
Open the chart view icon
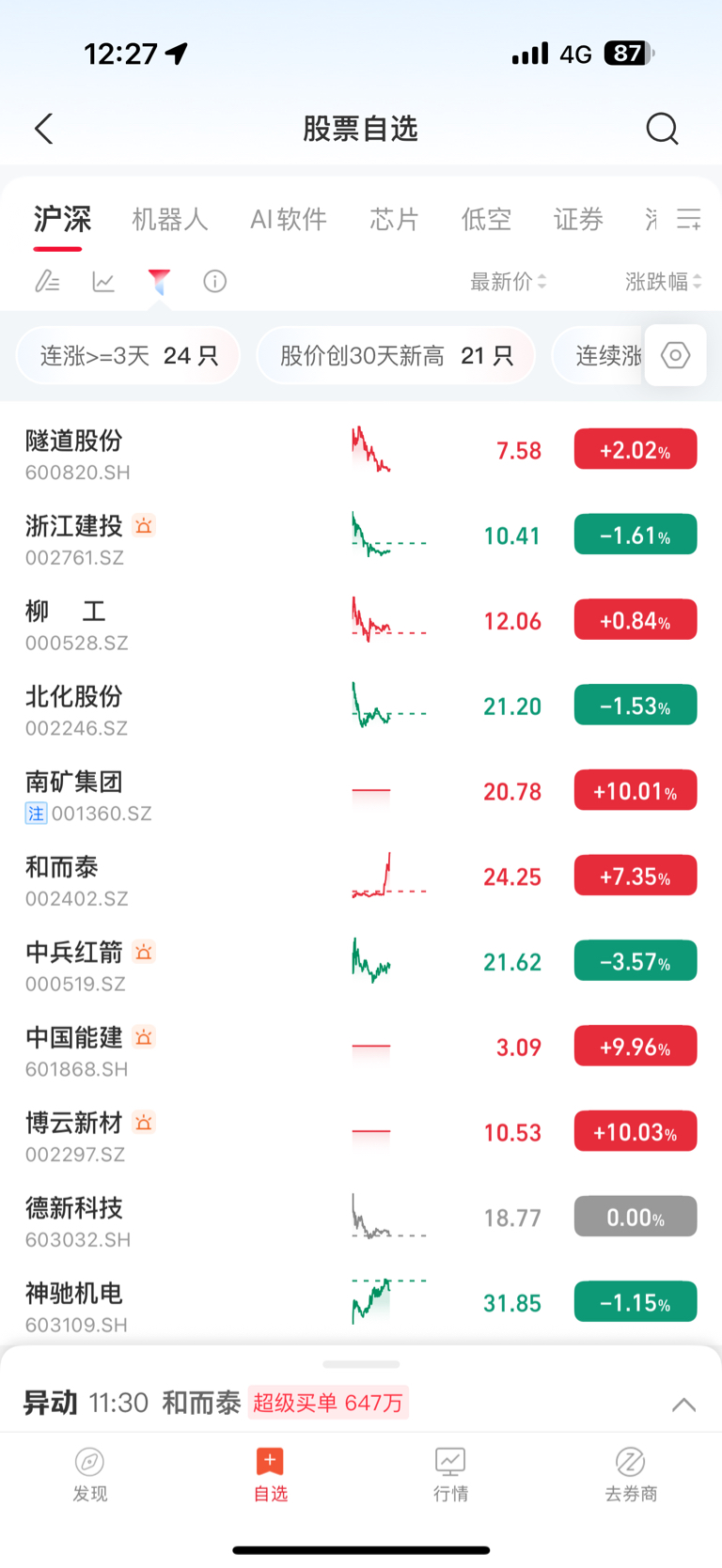[x=103, y=281]
